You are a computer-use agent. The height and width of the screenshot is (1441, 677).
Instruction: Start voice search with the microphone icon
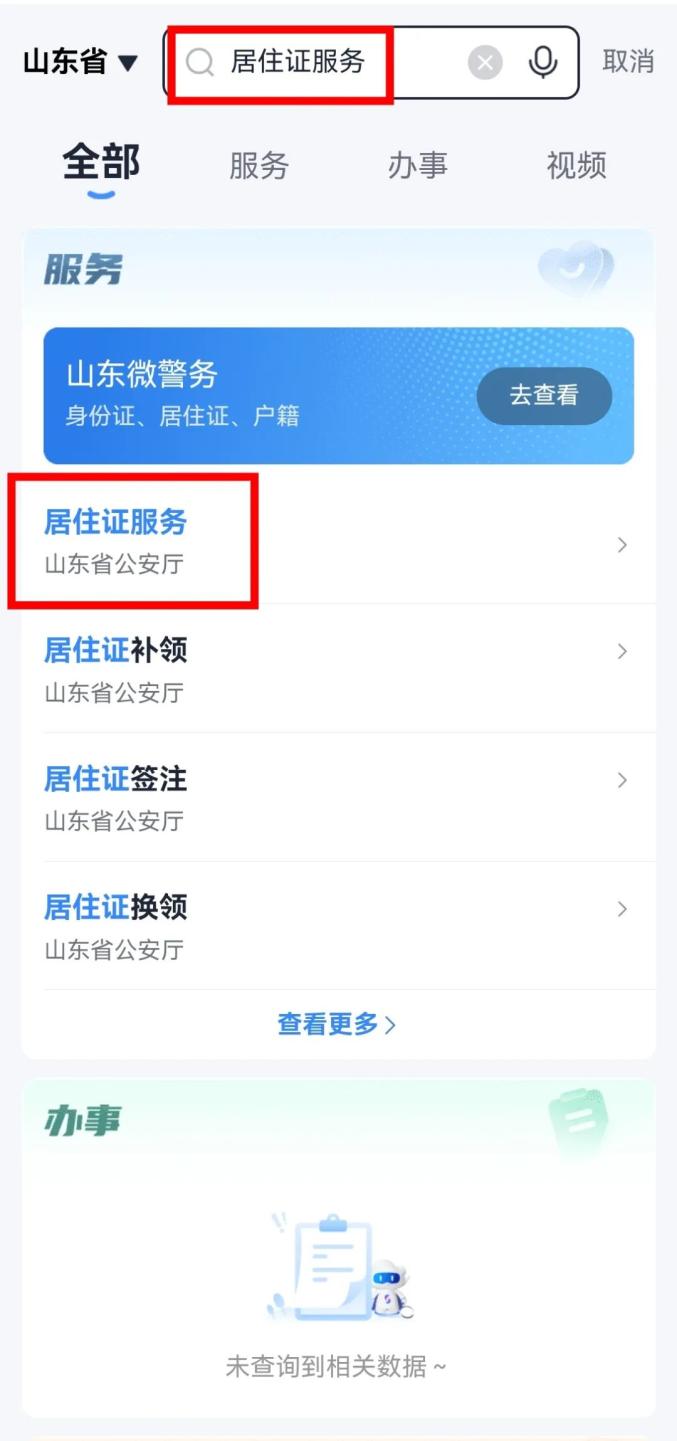543,63
